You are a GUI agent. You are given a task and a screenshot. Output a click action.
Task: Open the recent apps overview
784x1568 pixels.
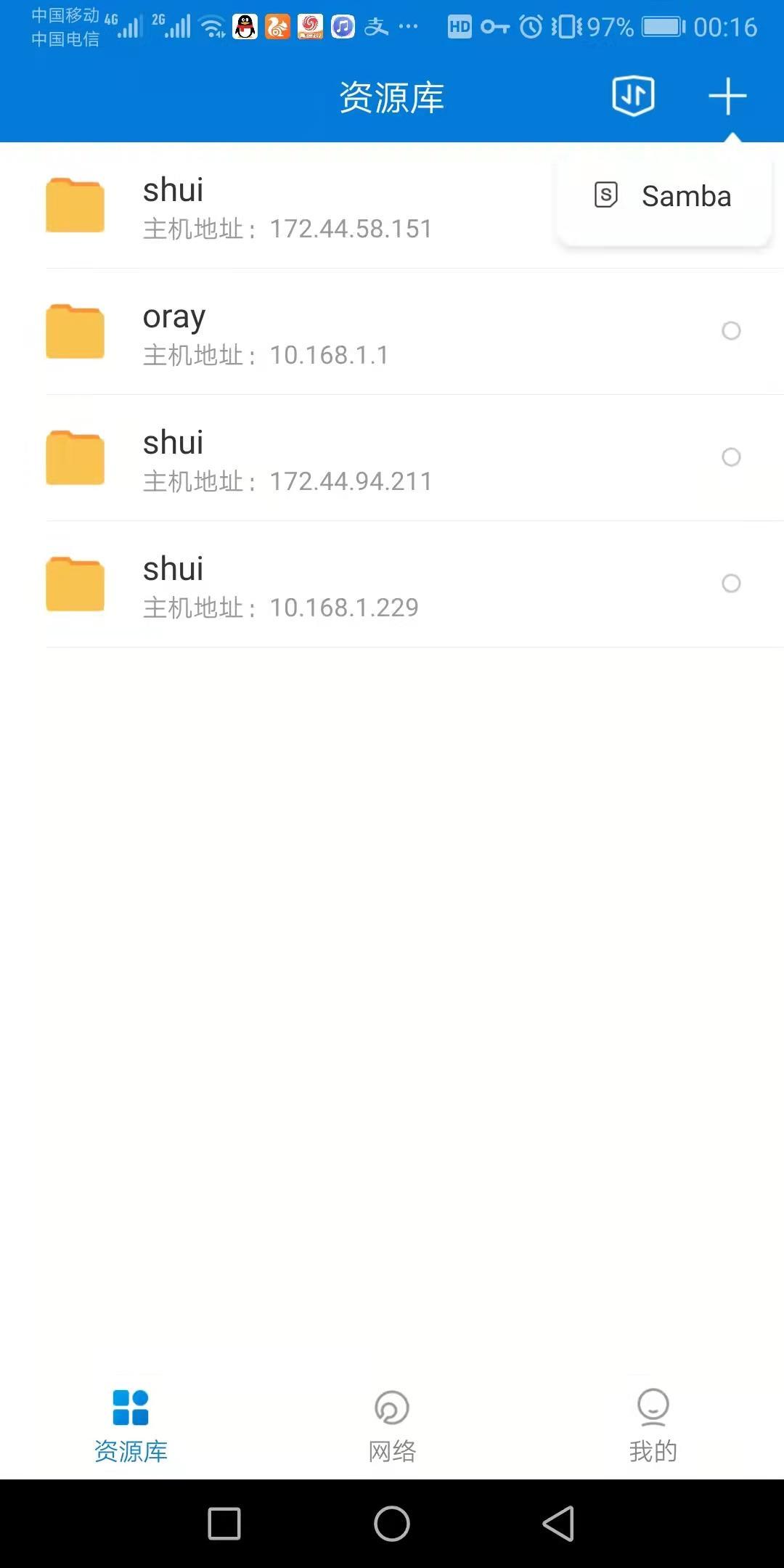point(224,1523)
